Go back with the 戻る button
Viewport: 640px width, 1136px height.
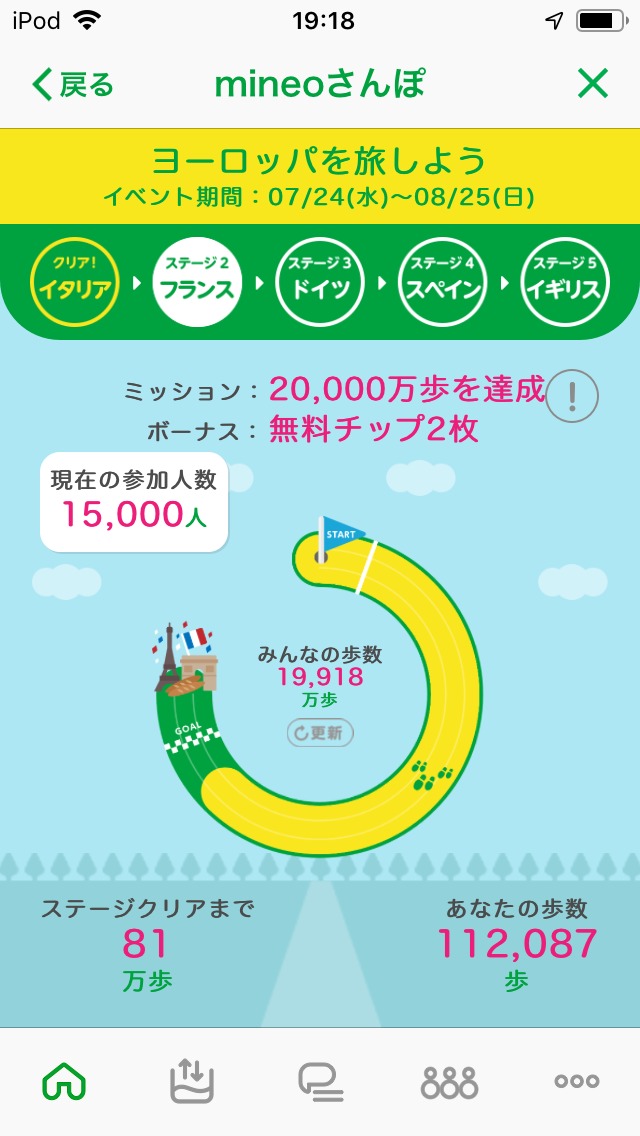[72, 85]
